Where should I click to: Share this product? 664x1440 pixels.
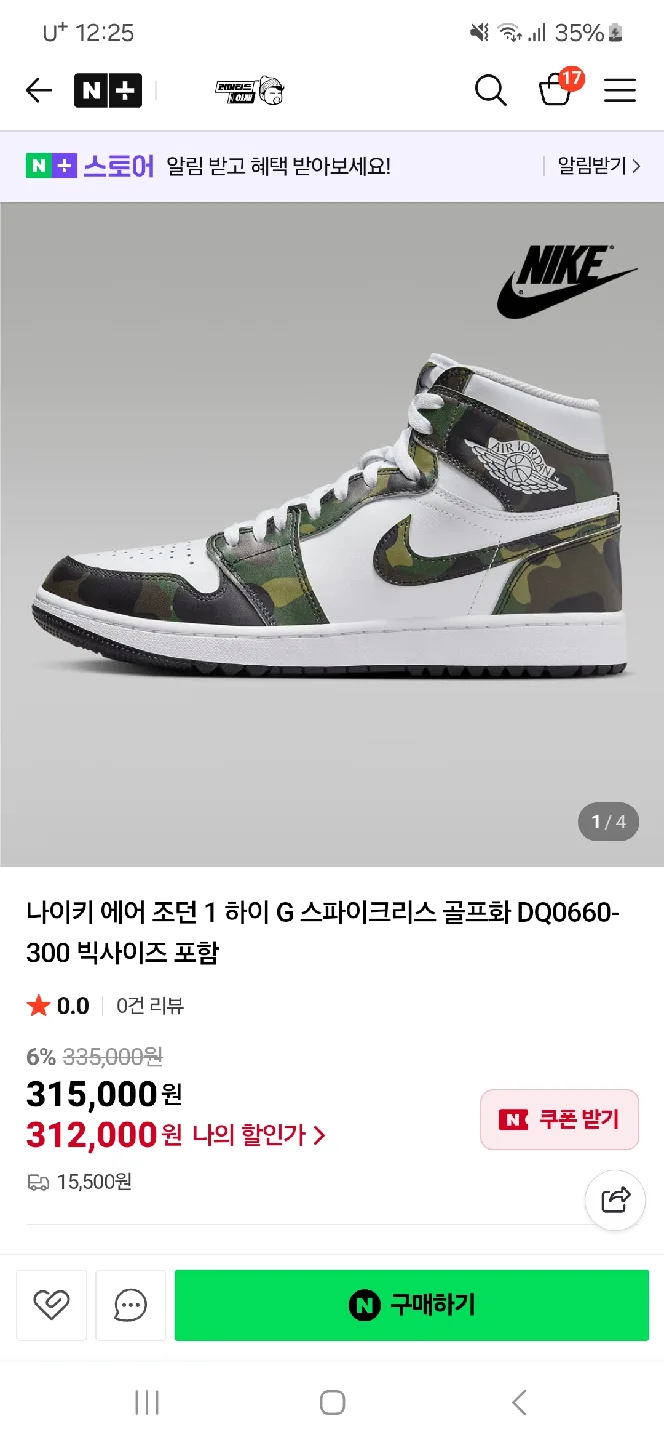pos(615,1199)
